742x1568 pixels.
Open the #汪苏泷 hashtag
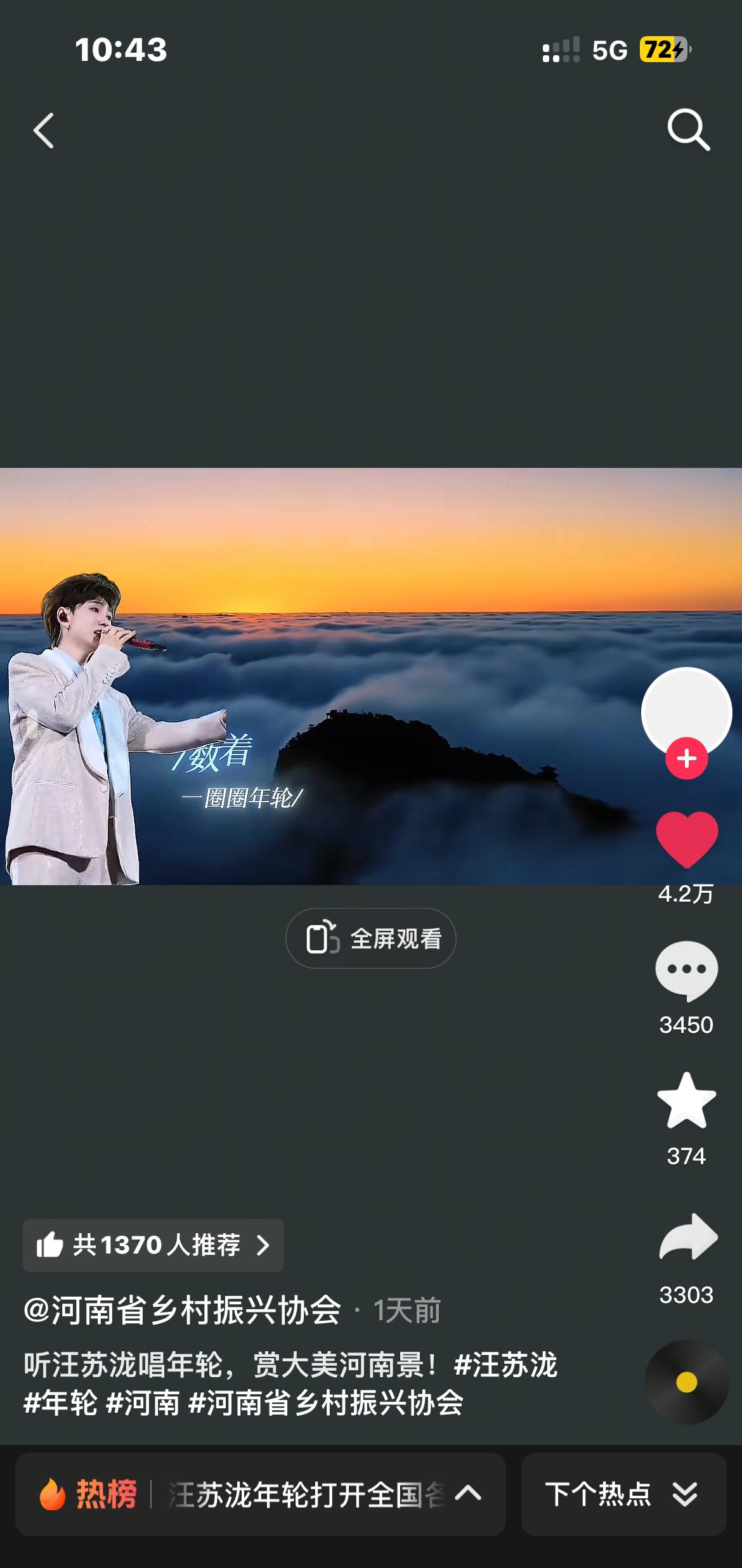click(505, 1364)
